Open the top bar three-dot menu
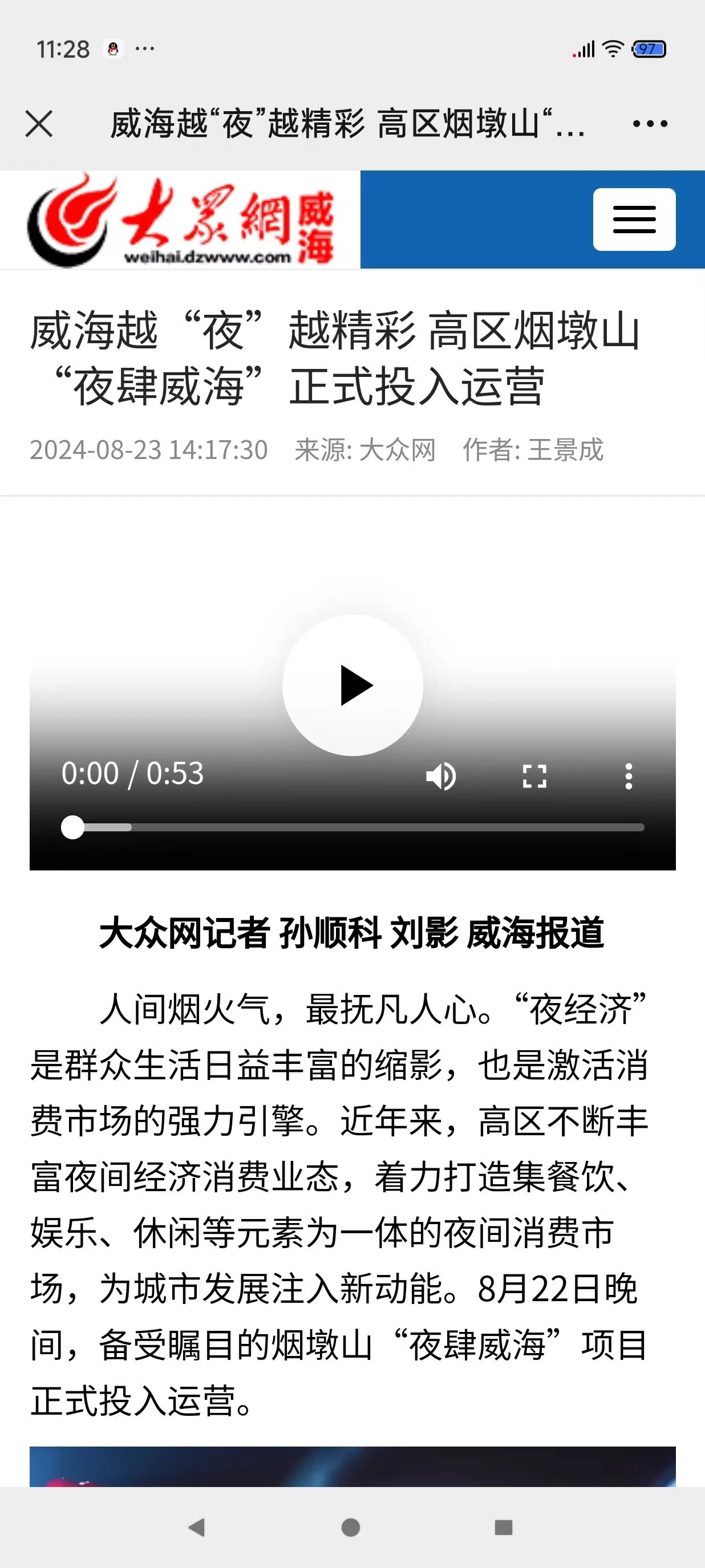Viewport: 705px width, 1568px height. 650,124
